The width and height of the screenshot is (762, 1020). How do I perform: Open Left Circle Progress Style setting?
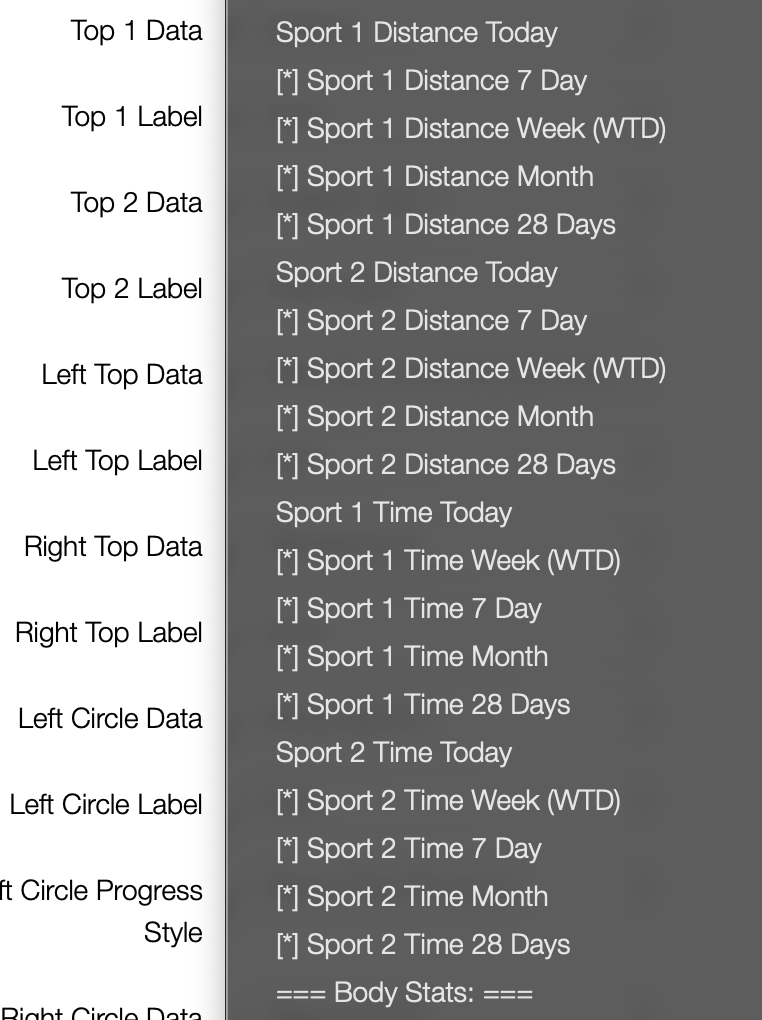[x=102, y=911]
